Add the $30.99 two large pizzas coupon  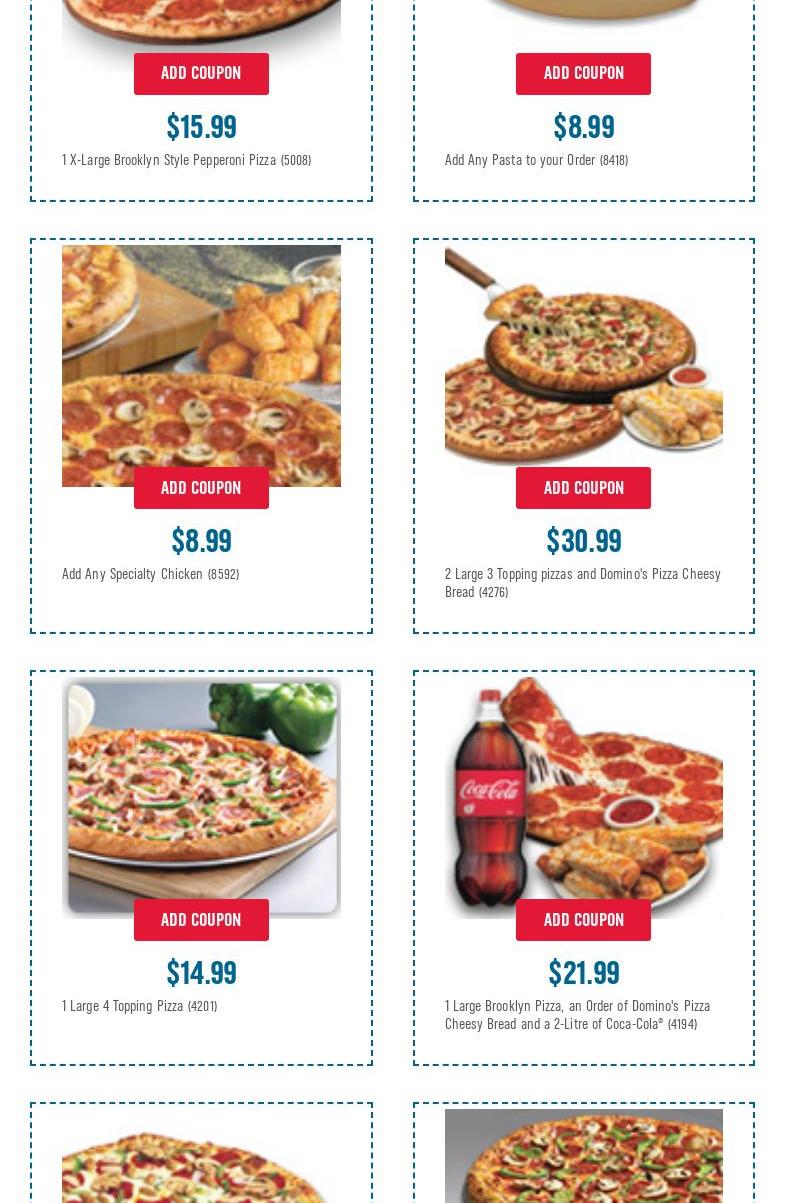tap(583, 488)
